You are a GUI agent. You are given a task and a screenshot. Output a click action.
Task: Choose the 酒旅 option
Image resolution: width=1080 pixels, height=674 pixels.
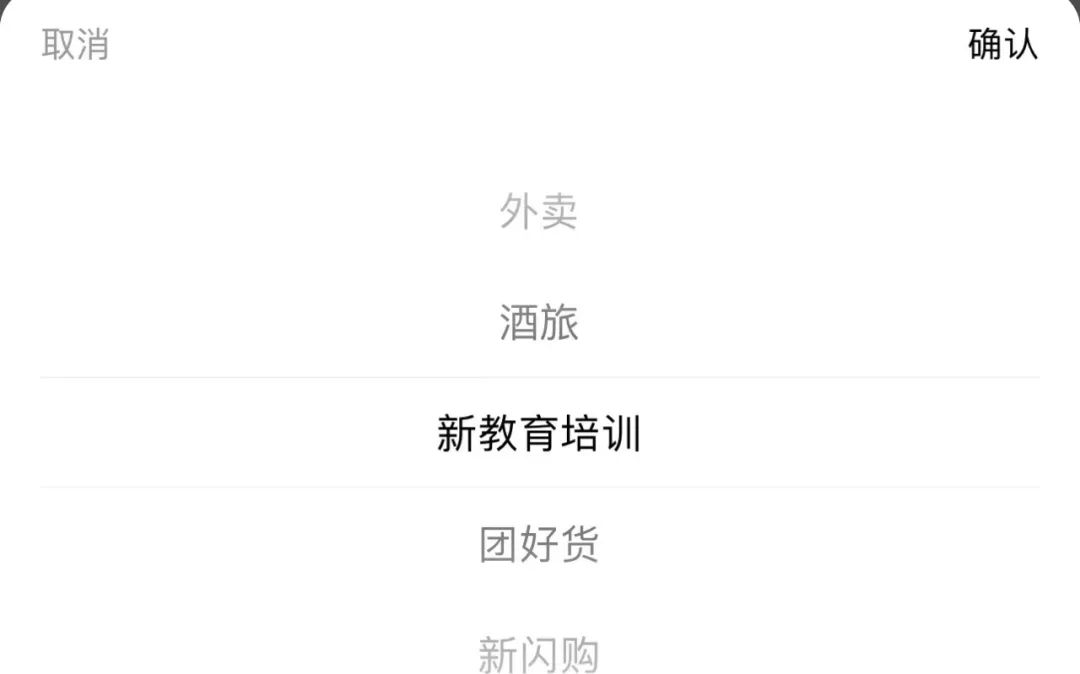[539, 323]
